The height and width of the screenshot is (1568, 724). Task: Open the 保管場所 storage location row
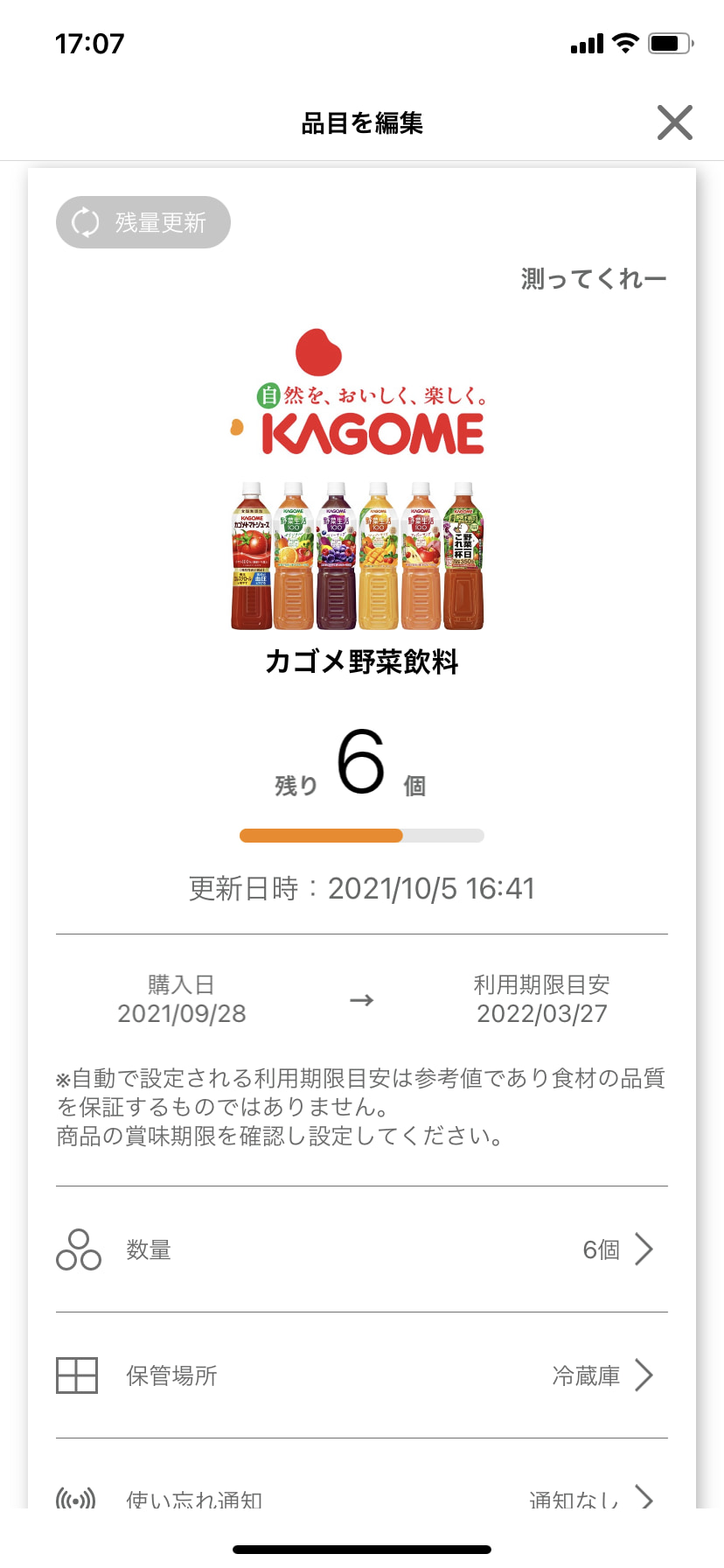tap(361, 1375)
